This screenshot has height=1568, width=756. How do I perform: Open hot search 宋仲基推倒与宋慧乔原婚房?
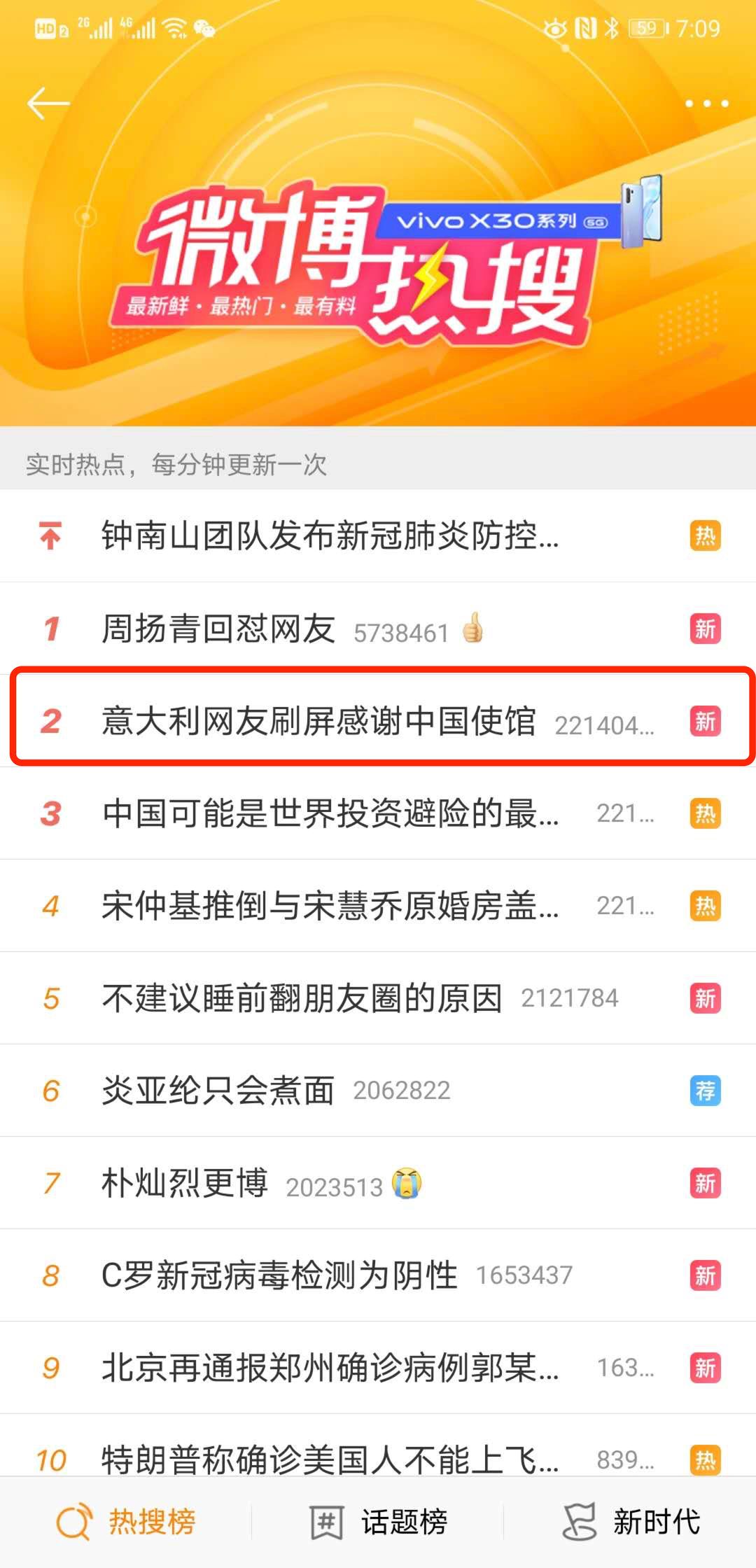pos(330,906)
